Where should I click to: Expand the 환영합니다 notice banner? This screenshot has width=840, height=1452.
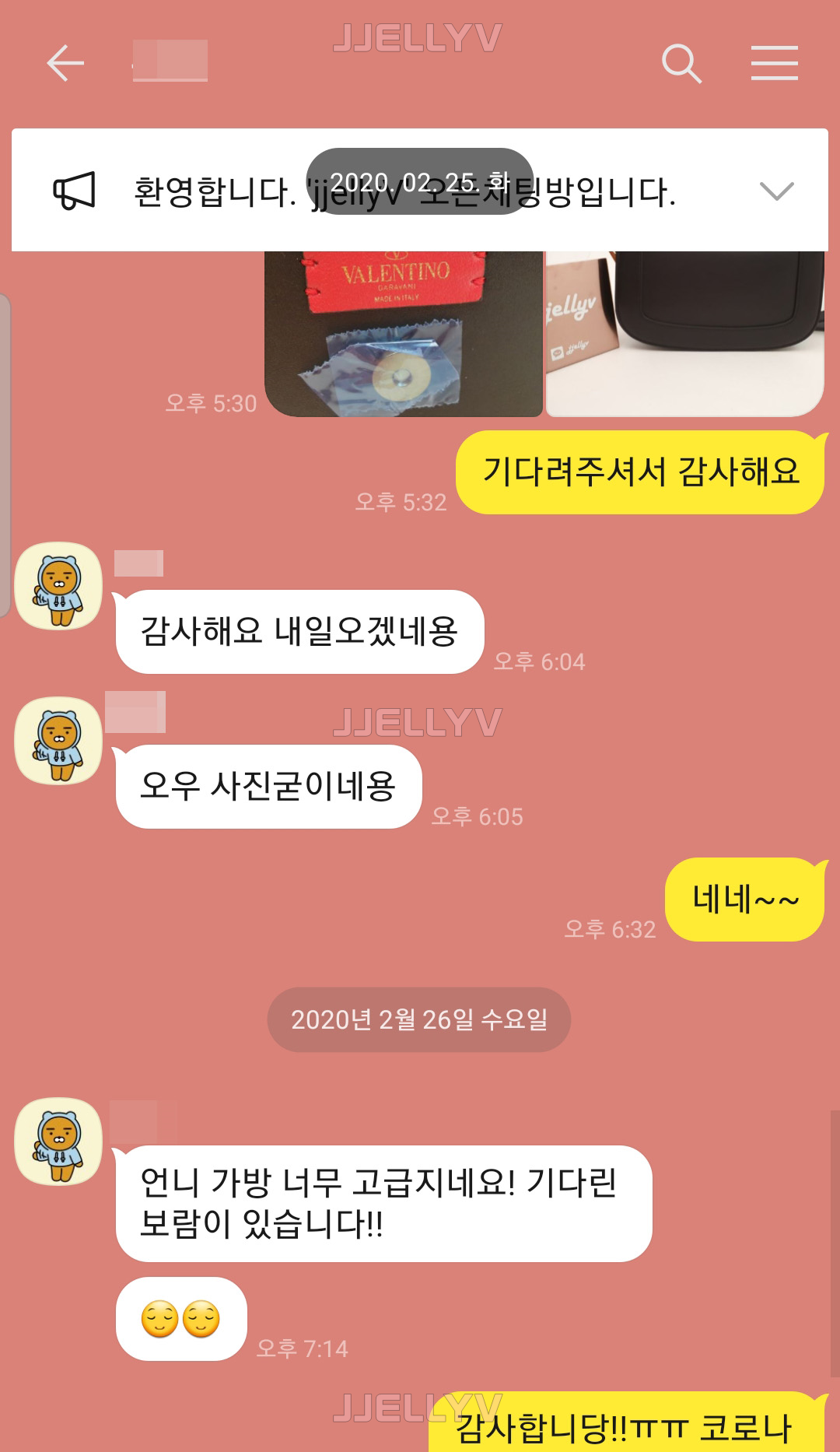[x=775, y=191]
